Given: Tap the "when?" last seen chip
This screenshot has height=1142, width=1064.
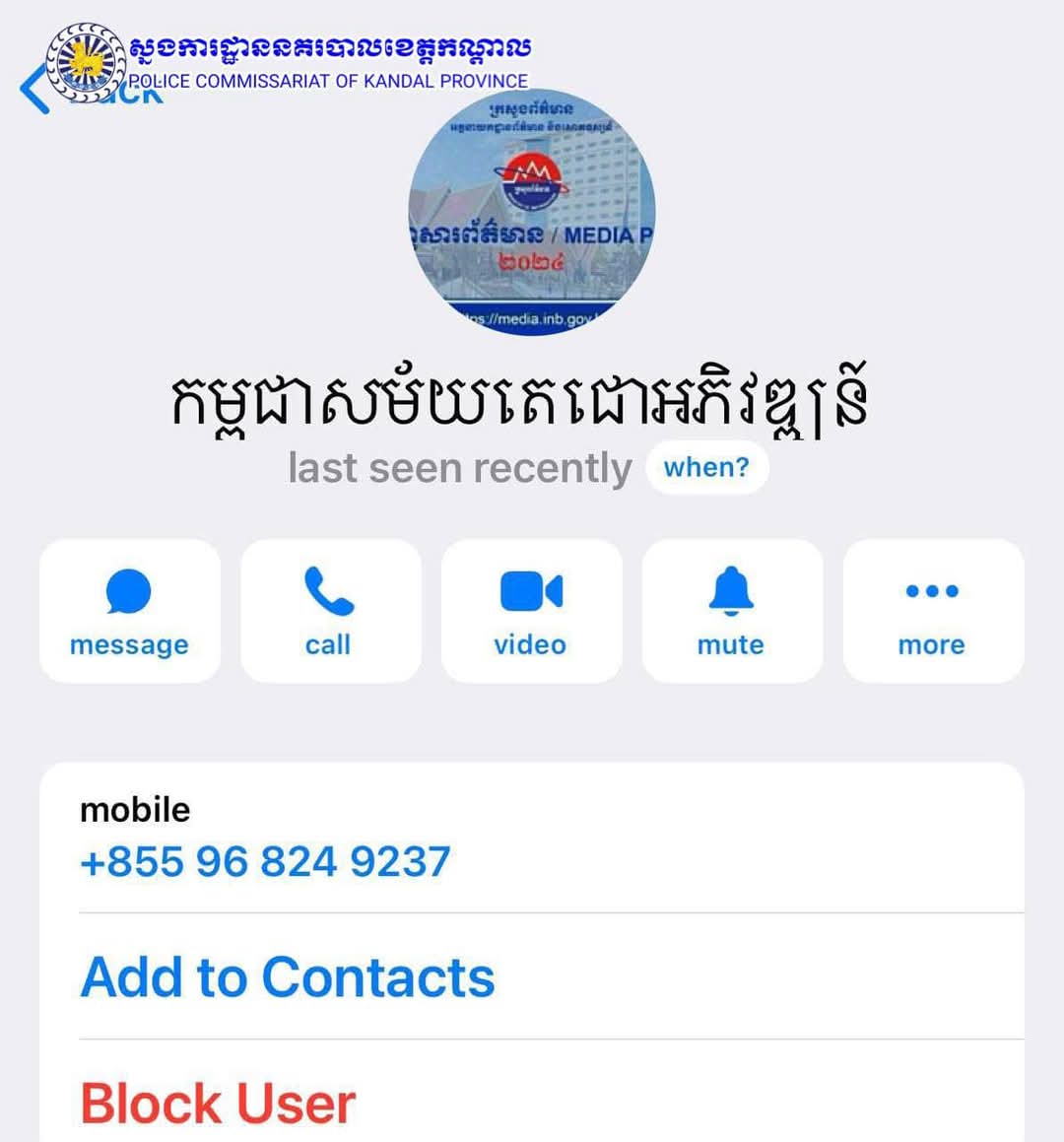Looking at the screenshot, I should tap(706, 467).
